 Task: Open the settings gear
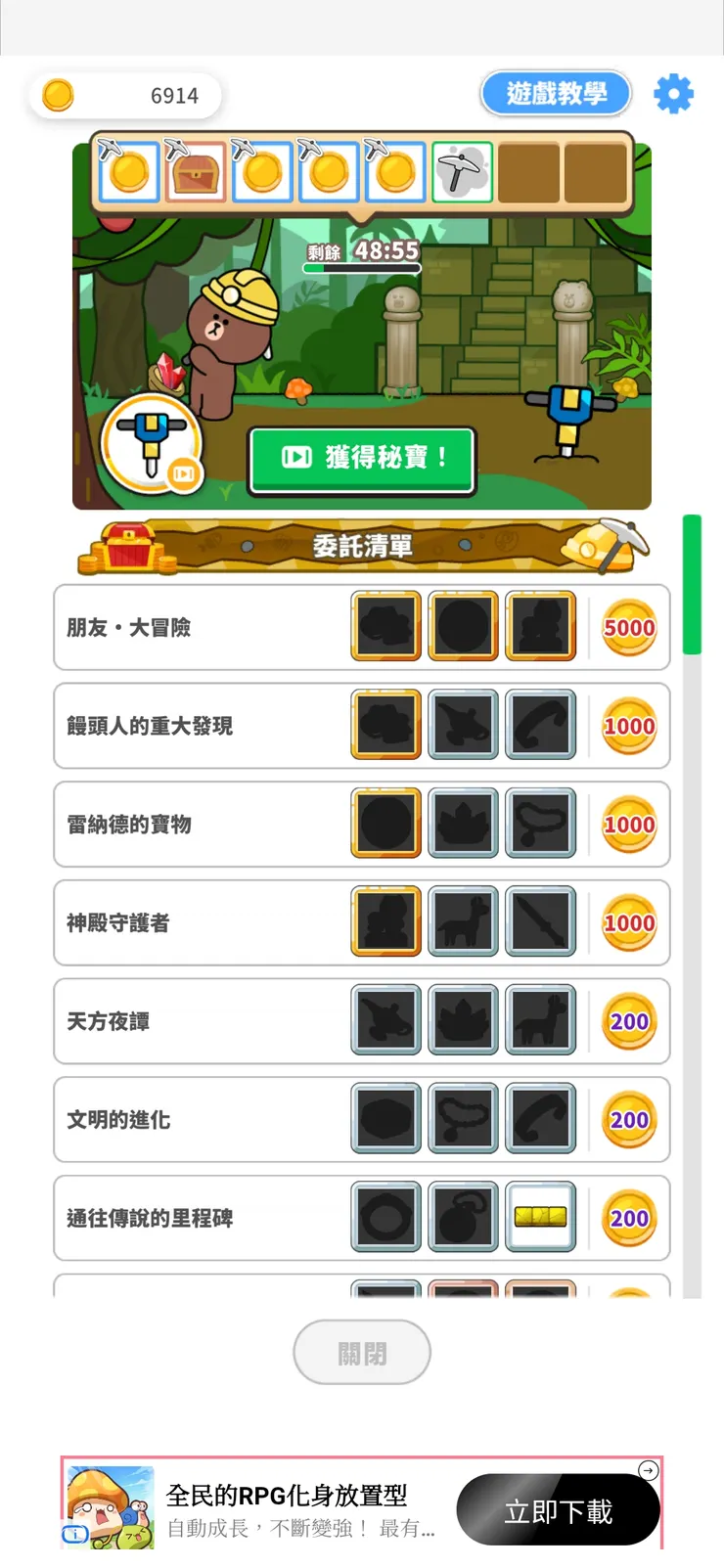click(673, 94)
